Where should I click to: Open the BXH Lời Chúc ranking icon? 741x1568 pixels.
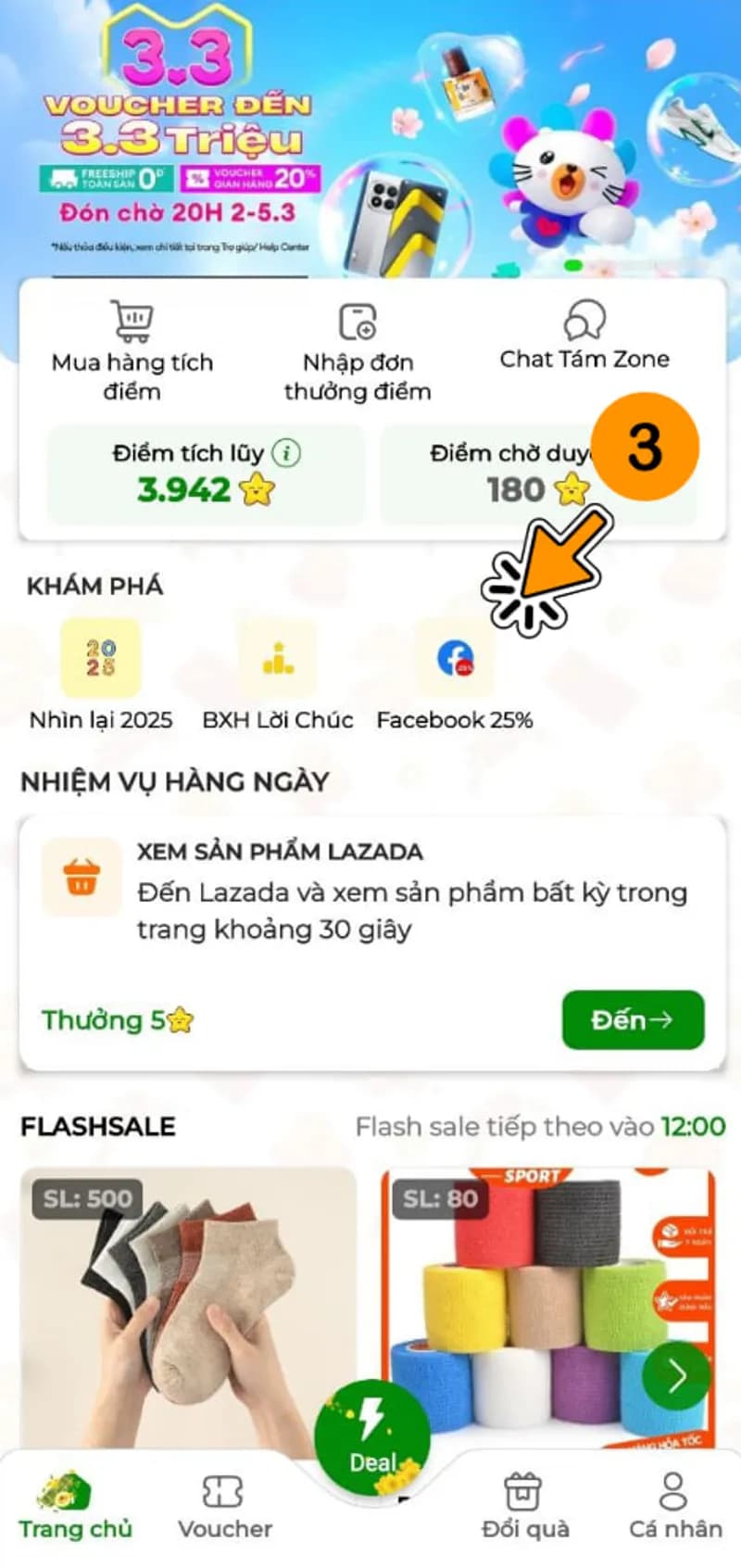(277, 658)
